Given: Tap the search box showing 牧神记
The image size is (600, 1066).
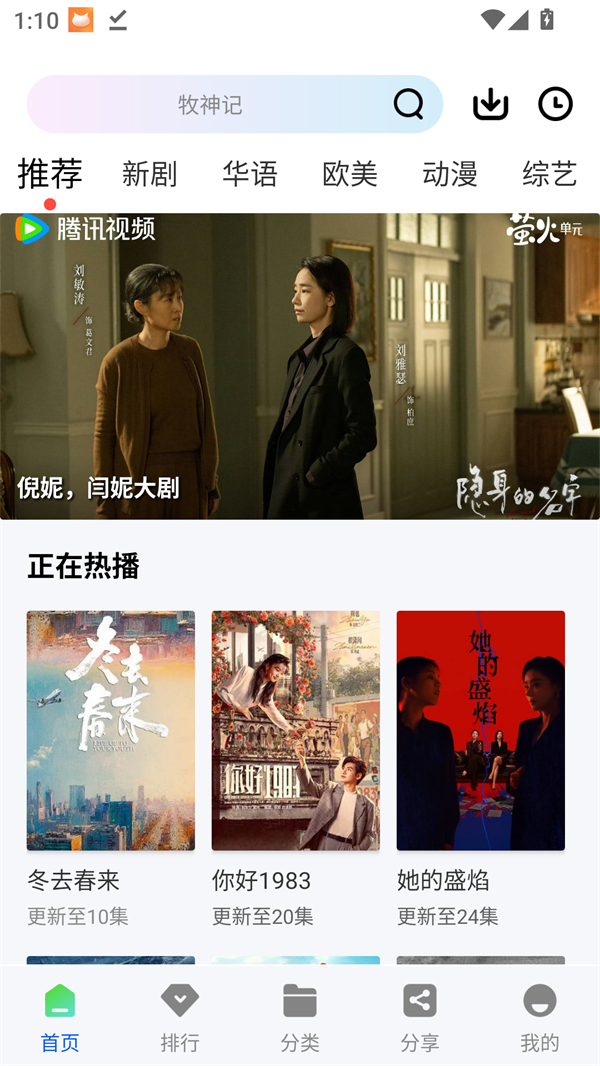Looking at the screenshot, I should pyautogui.click(x=210, y=104).
